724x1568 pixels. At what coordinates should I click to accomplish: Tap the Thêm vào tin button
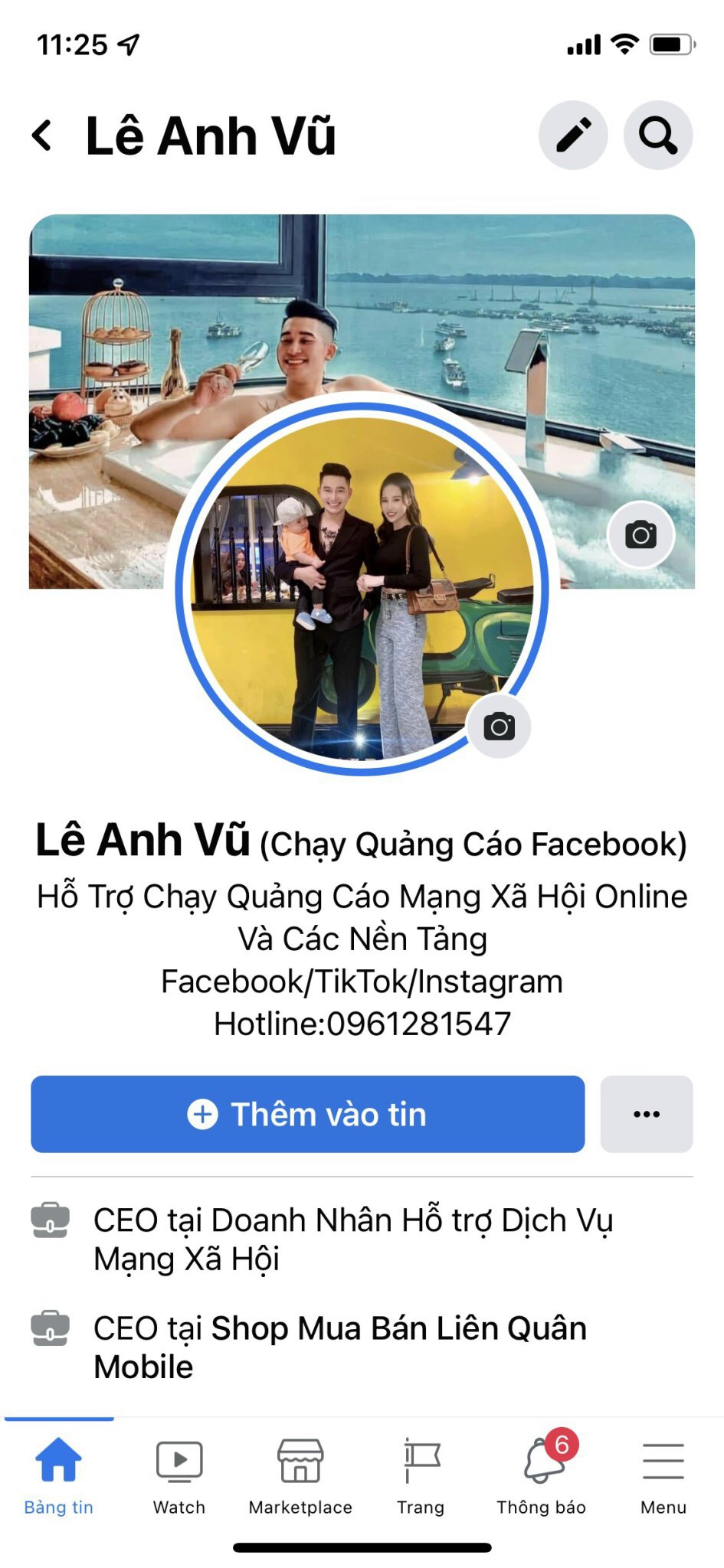click(x=307, y=1114)
